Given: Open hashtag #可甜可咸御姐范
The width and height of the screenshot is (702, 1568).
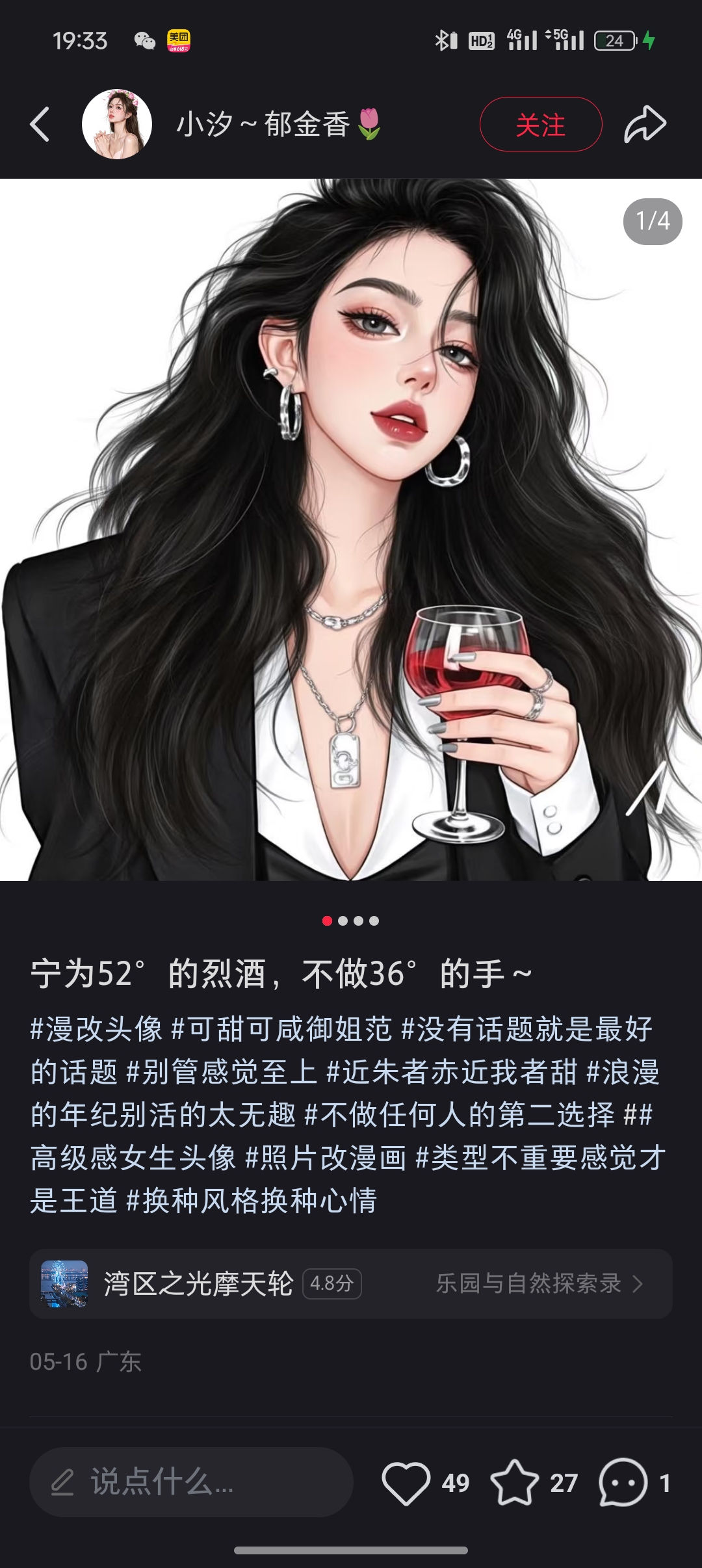Looking at the screenshot, I should pyautogui.click(x=281, y=1029).
